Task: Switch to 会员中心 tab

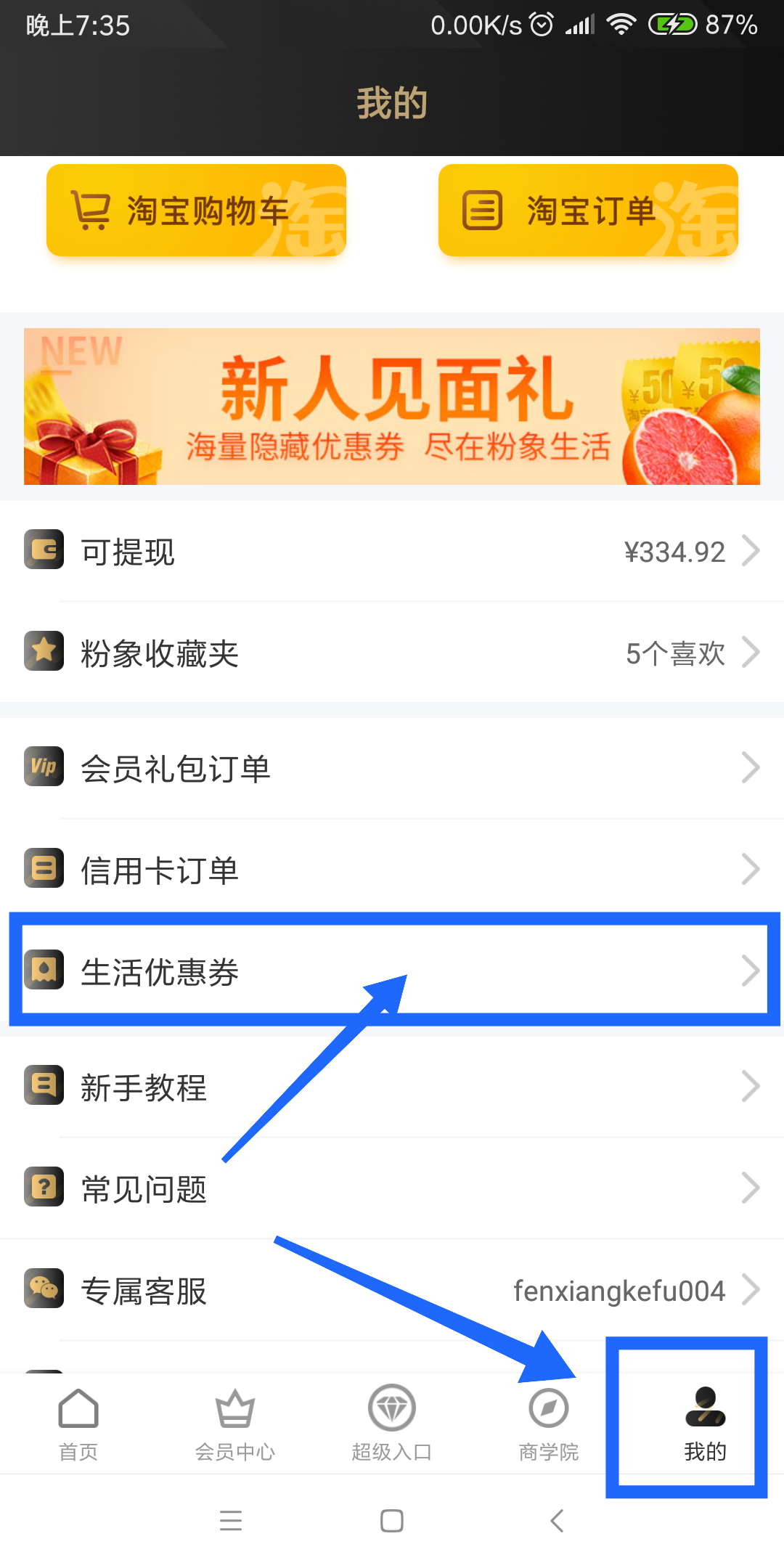Action: [x=235, y=1423]
